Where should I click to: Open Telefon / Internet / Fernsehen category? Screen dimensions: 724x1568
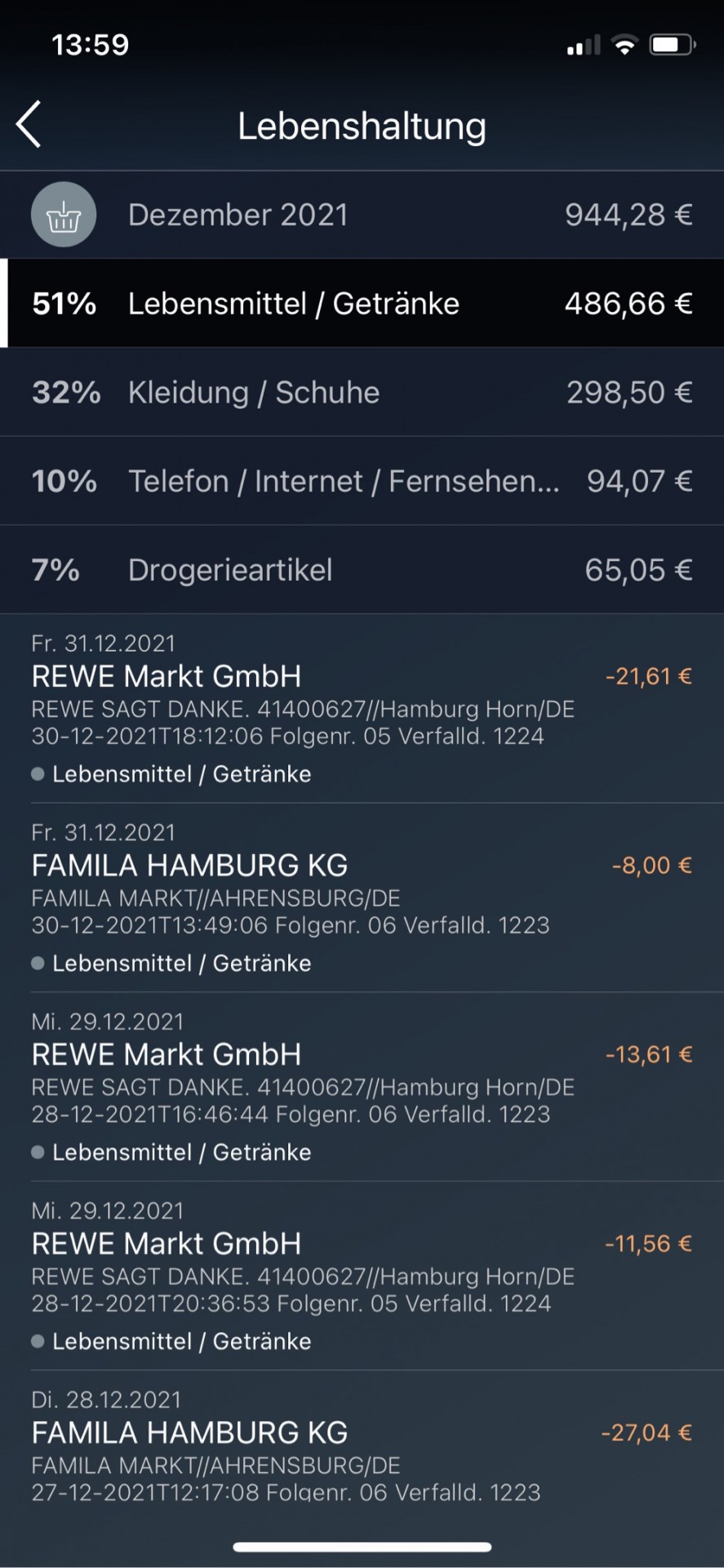click(x=362, y=481)
